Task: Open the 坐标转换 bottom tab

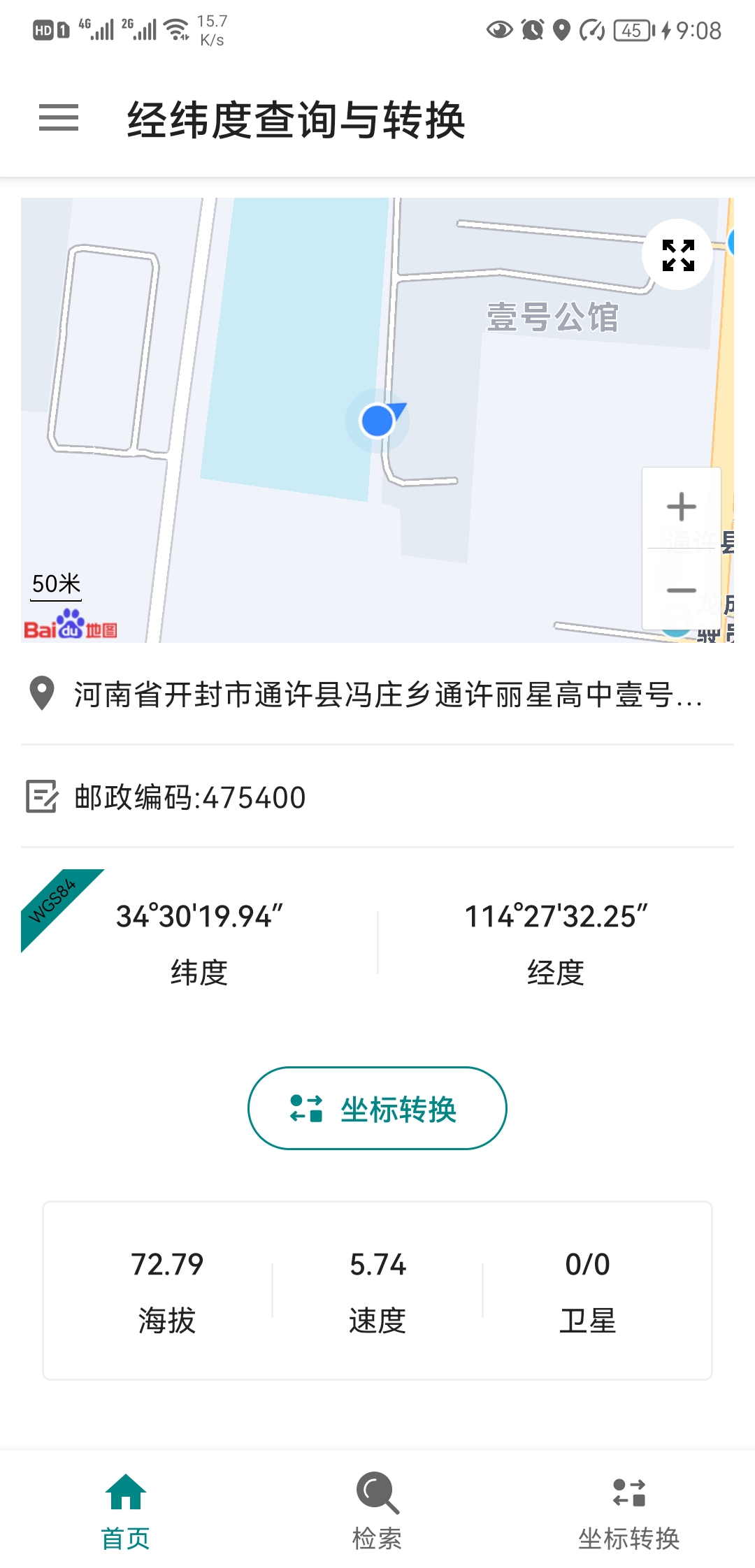Action: pyautogui.click(x=628, y=1511)
